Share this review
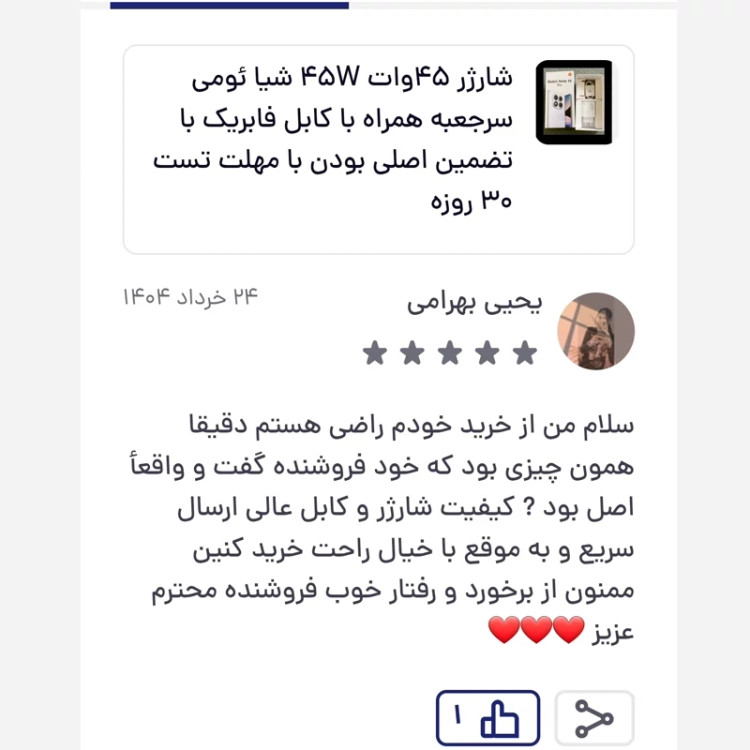750x750 pixels. pos(594,717)
